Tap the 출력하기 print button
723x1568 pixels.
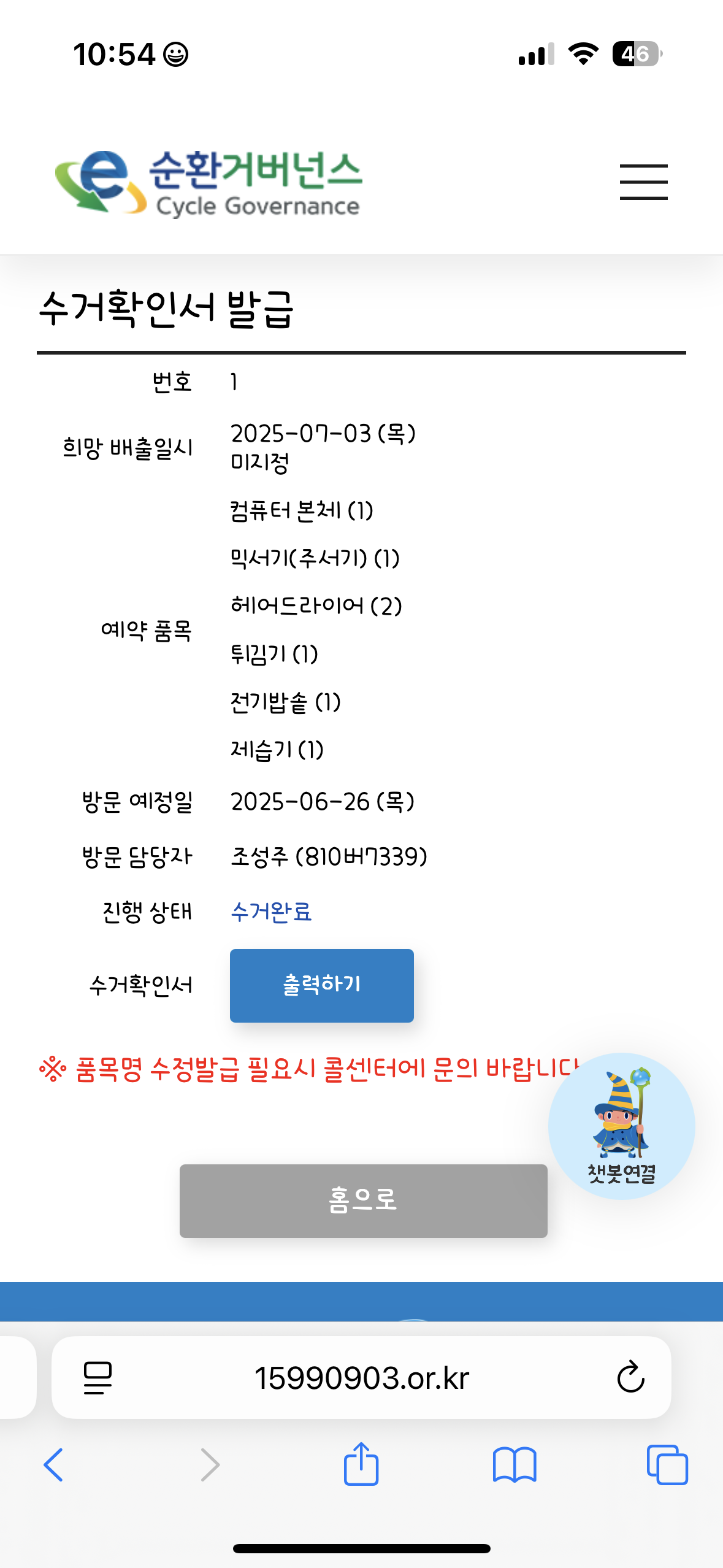click(x=321, y=985)
